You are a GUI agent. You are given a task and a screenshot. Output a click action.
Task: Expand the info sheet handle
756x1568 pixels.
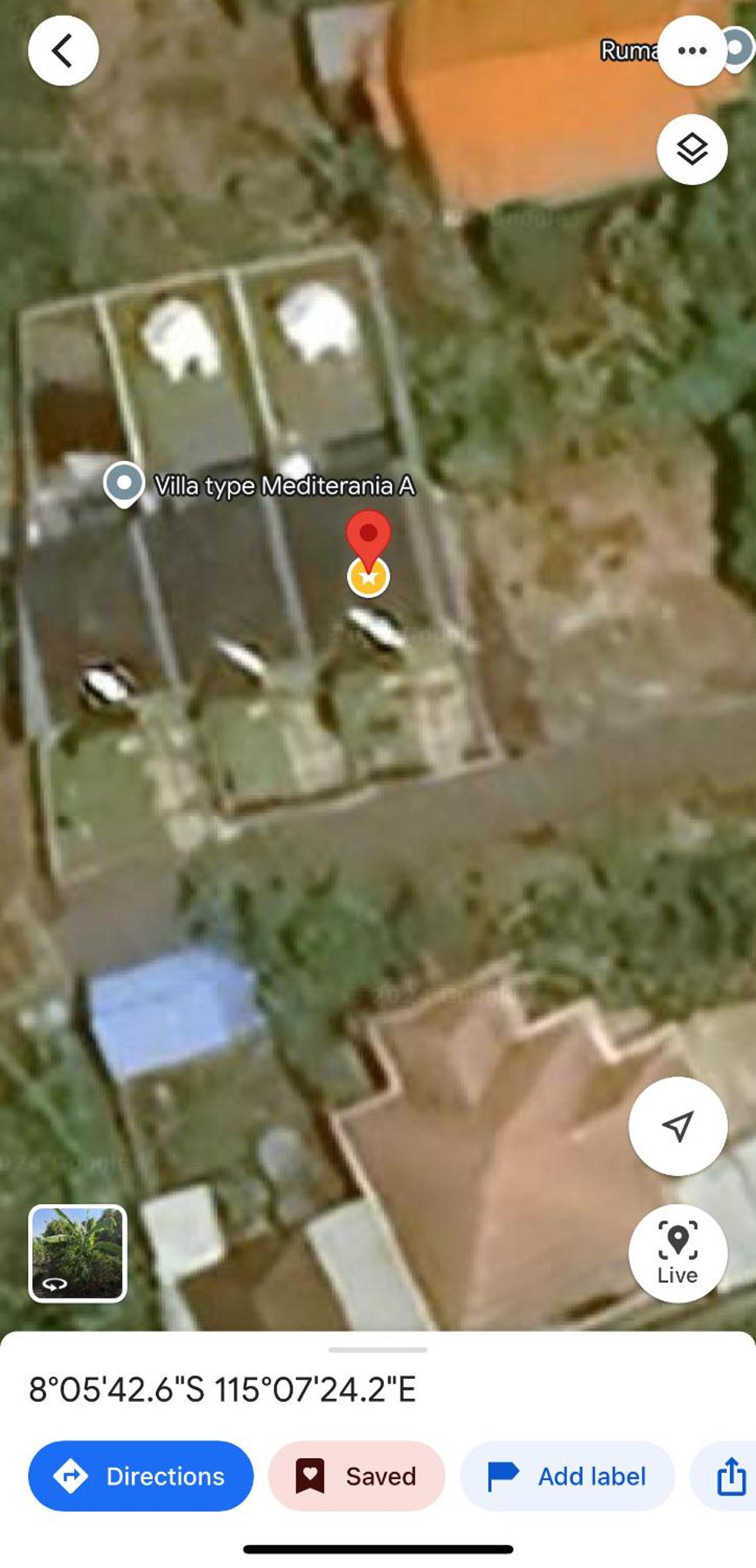[x=378, y=1350]
